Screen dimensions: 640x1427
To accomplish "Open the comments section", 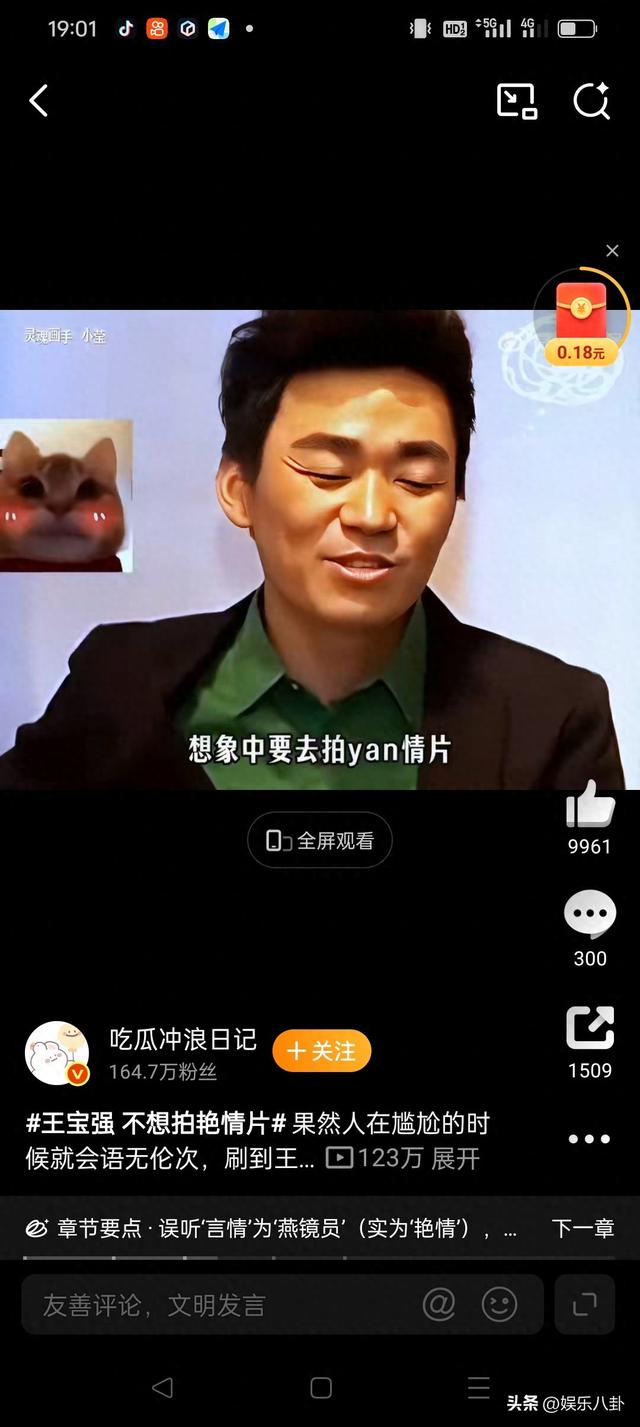I will (x=590, y=915).
